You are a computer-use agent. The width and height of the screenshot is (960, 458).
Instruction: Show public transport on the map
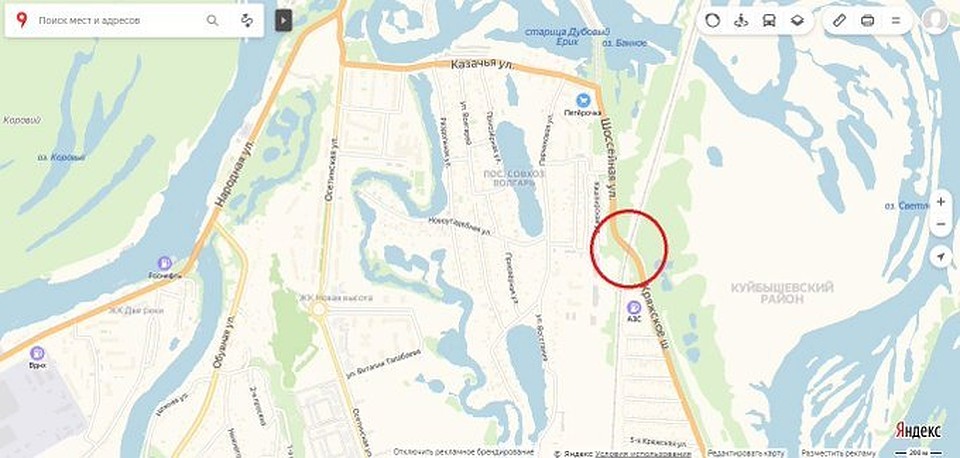[768, 20]
